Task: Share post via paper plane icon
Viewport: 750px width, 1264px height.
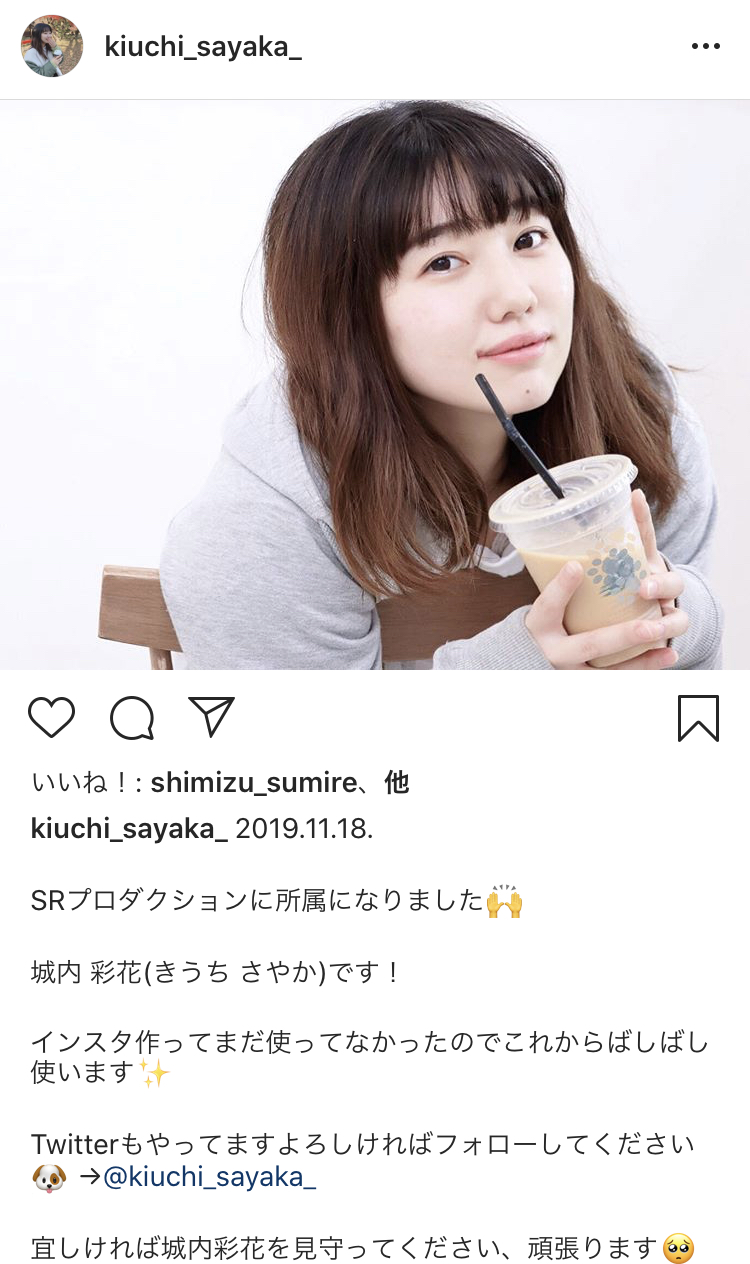Action: (x=211, y=717)
